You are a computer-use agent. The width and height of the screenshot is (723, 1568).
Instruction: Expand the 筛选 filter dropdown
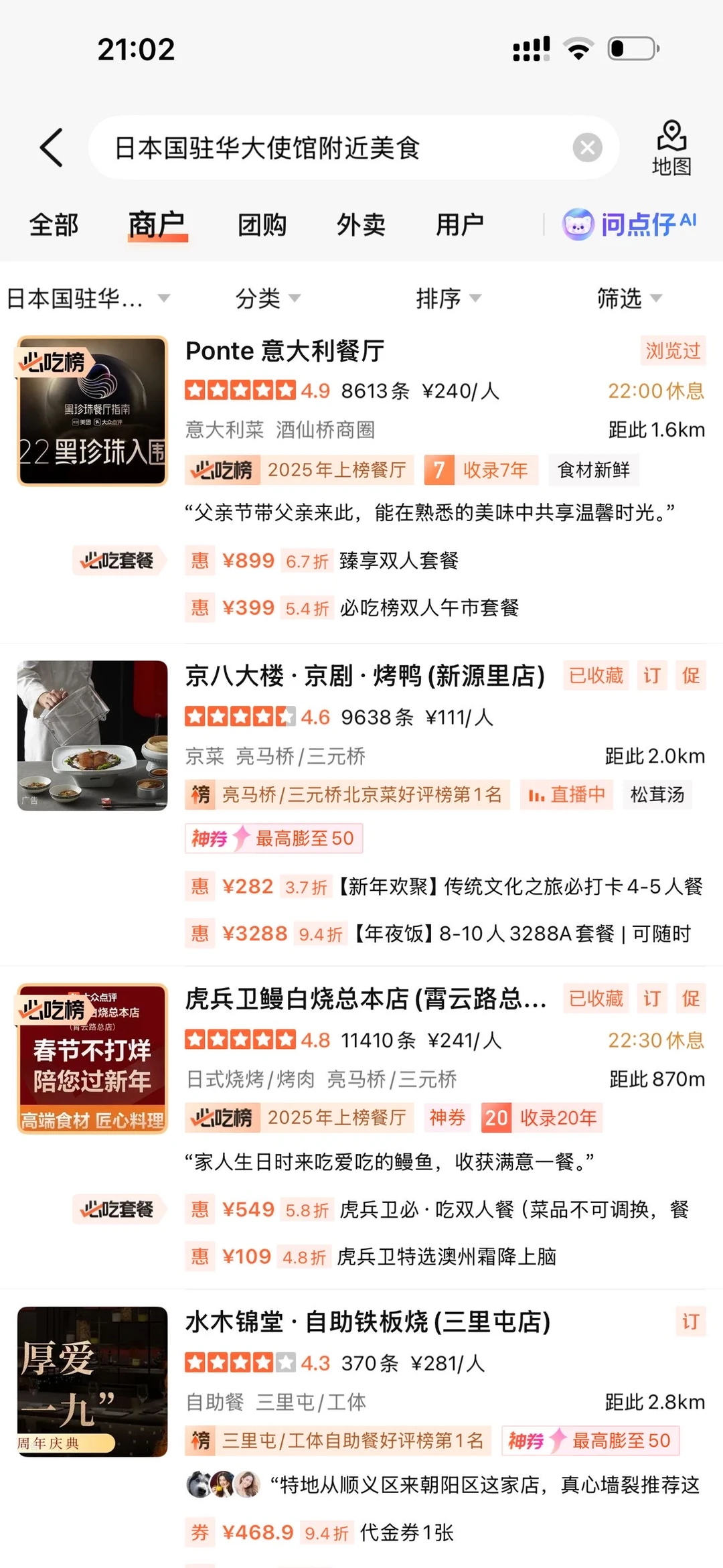[x=625, y=299]
